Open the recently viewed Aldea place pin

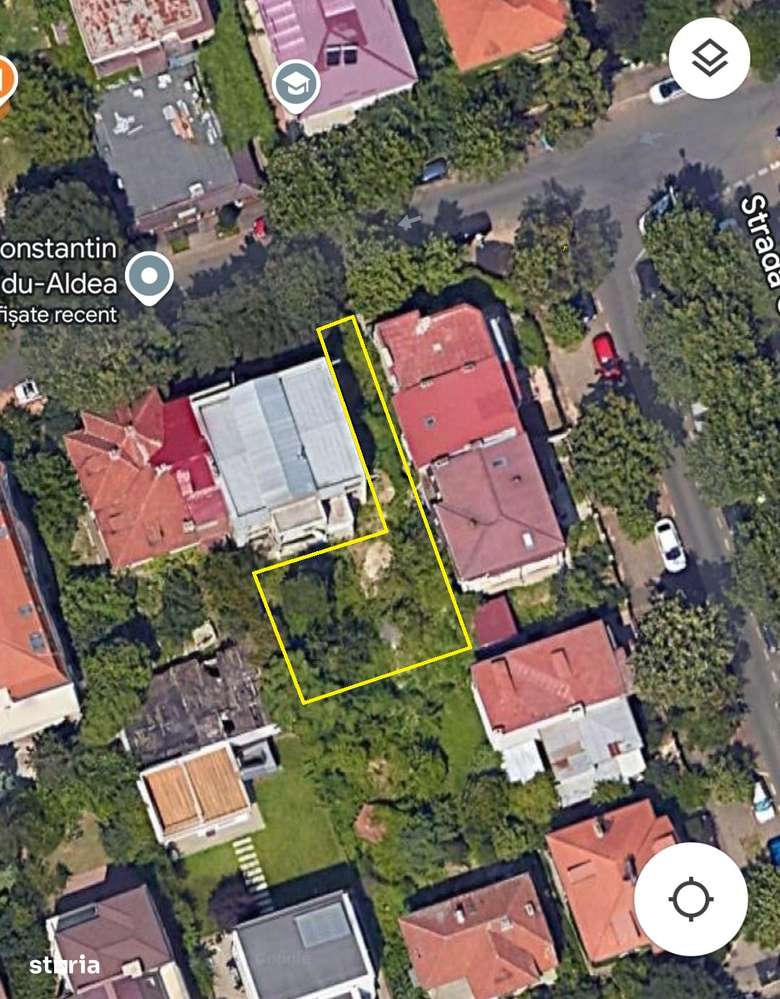[150, 275]
